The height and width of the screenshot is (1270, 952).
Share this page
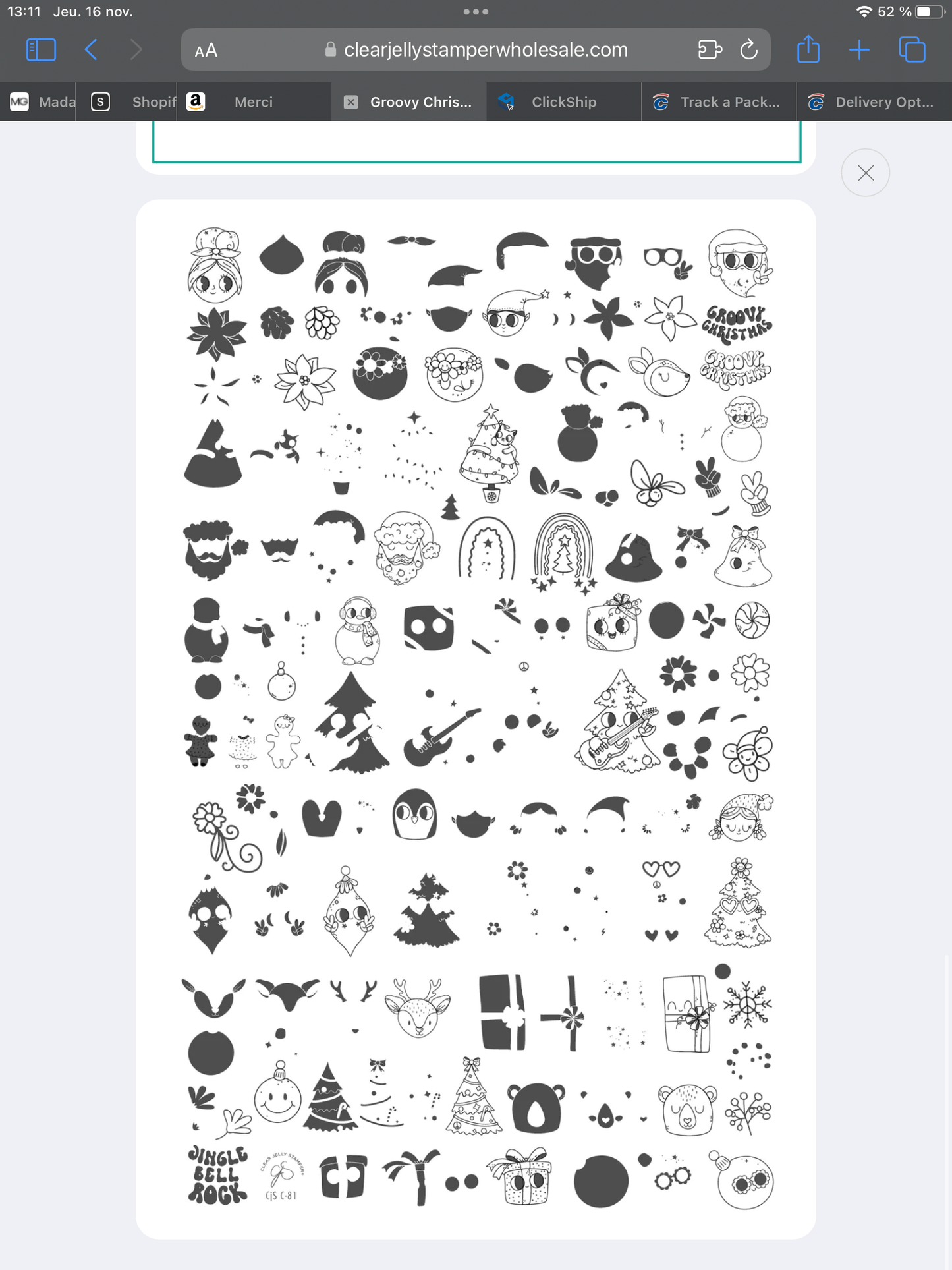pos(808,50)
